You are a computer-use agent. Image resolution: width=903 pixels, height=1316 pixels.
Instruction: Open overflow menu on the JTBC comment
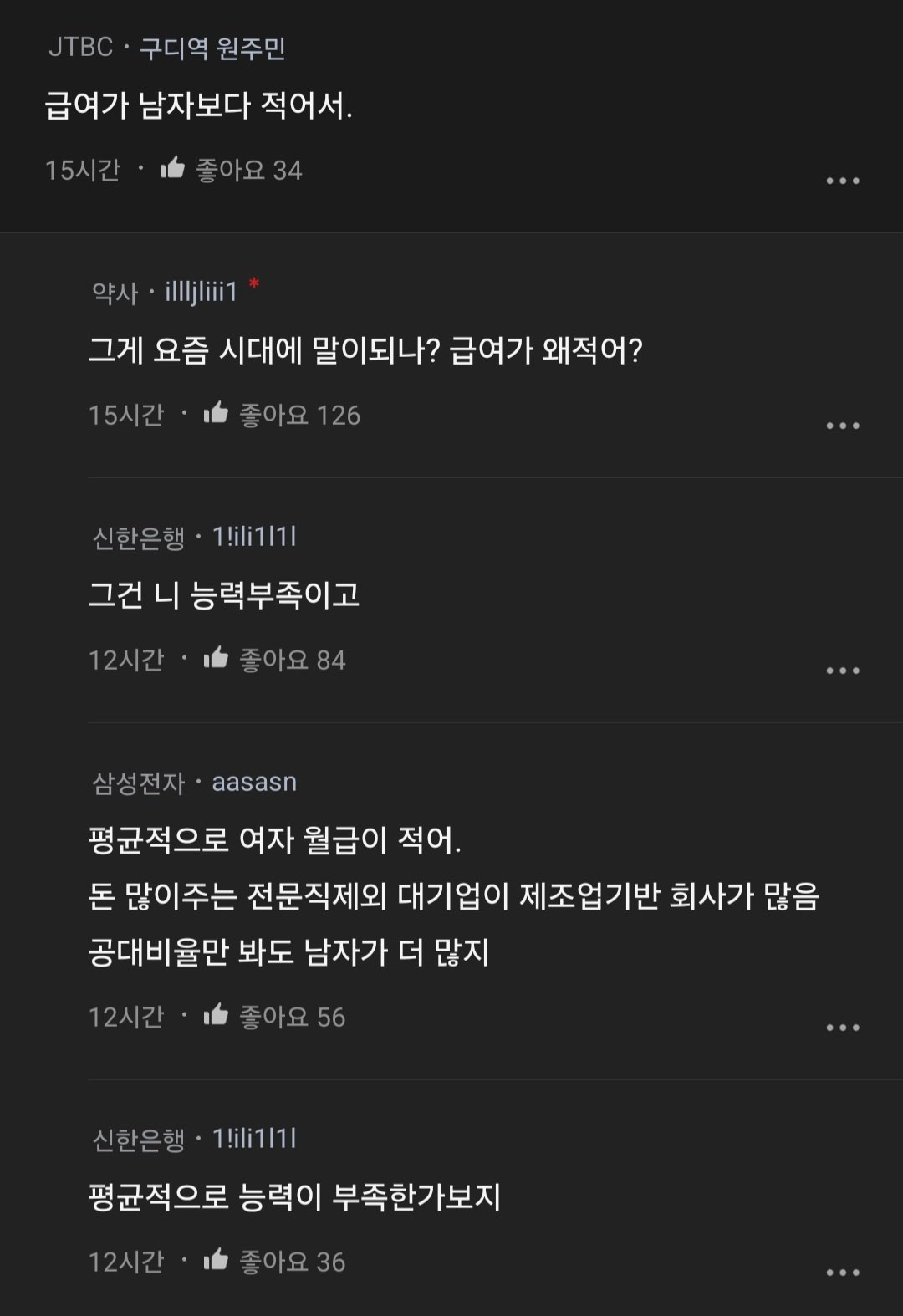point(844,179)
